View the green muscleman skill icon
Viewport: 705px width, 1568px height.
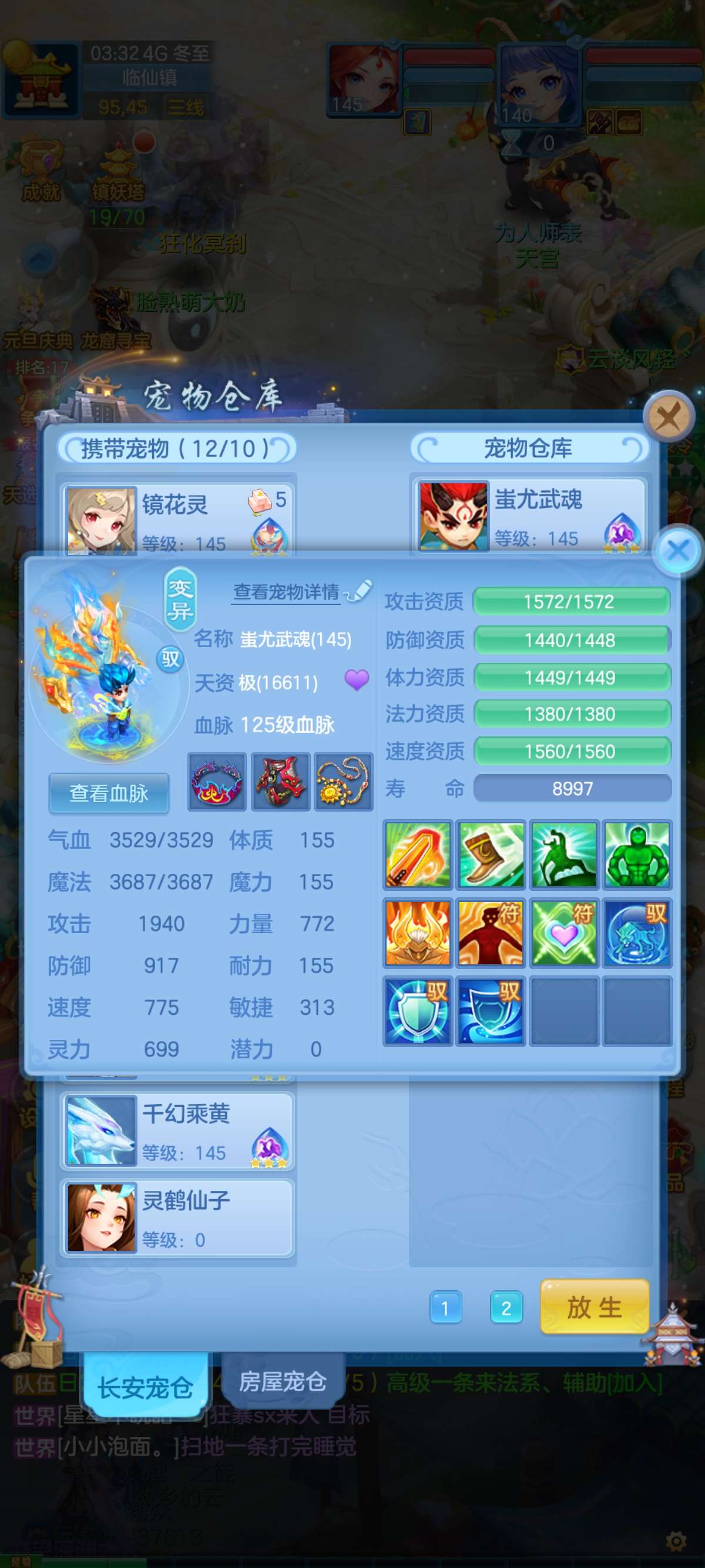637,854
